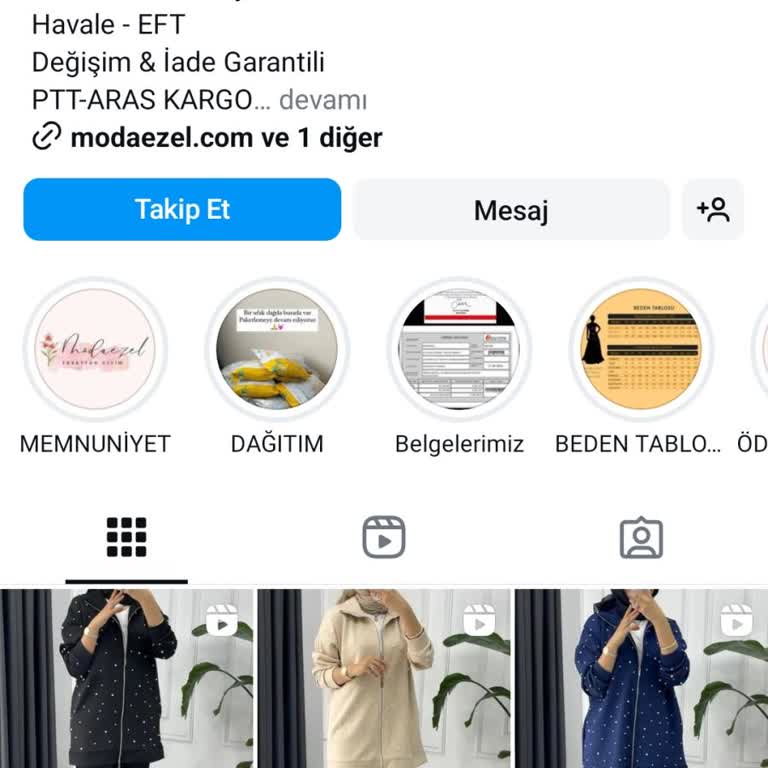Open beige zip jacket reel post
Image resolution: width=768 pixels, height=768 pixels.
pyautogui.click(x=384, y=680)
